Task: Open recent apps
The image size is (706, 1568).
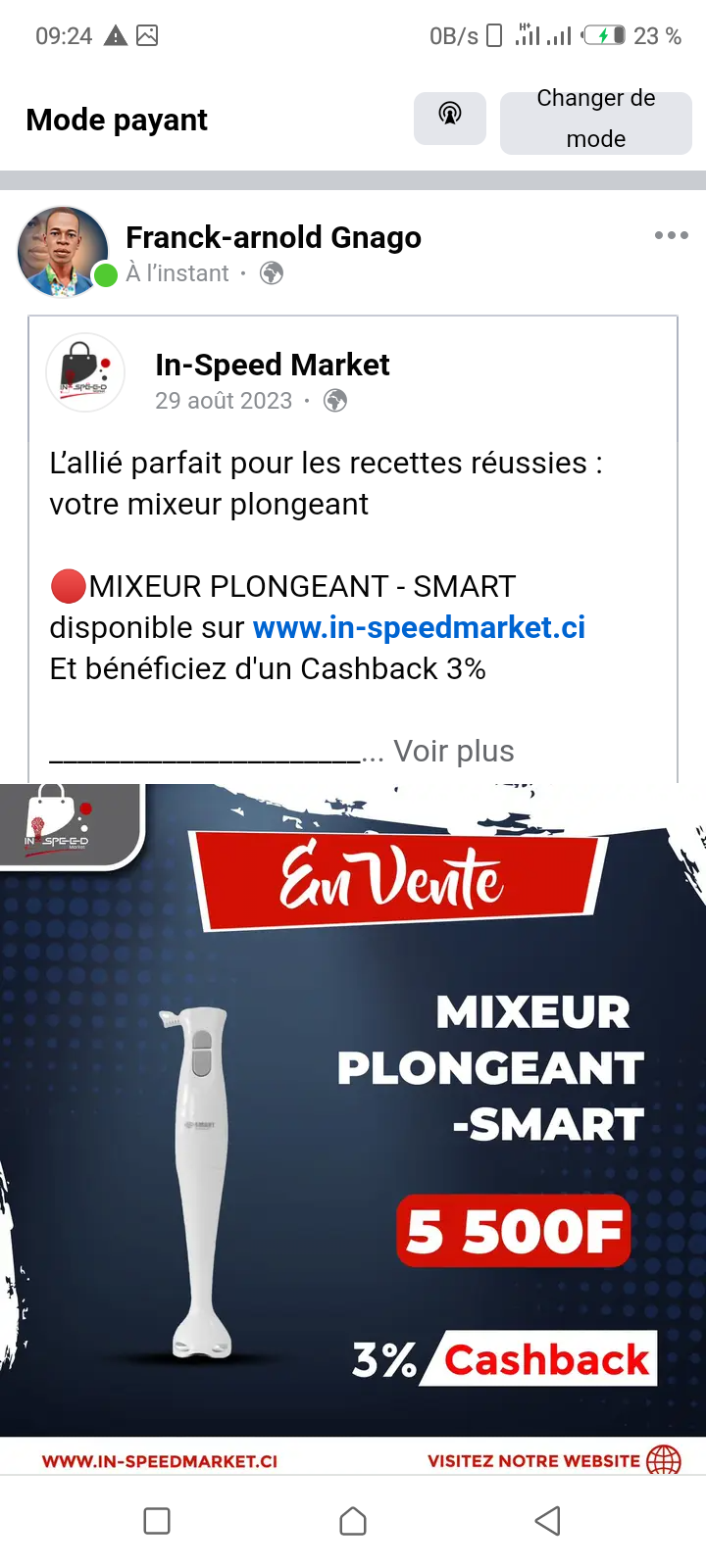Action: pos(157,1521)
